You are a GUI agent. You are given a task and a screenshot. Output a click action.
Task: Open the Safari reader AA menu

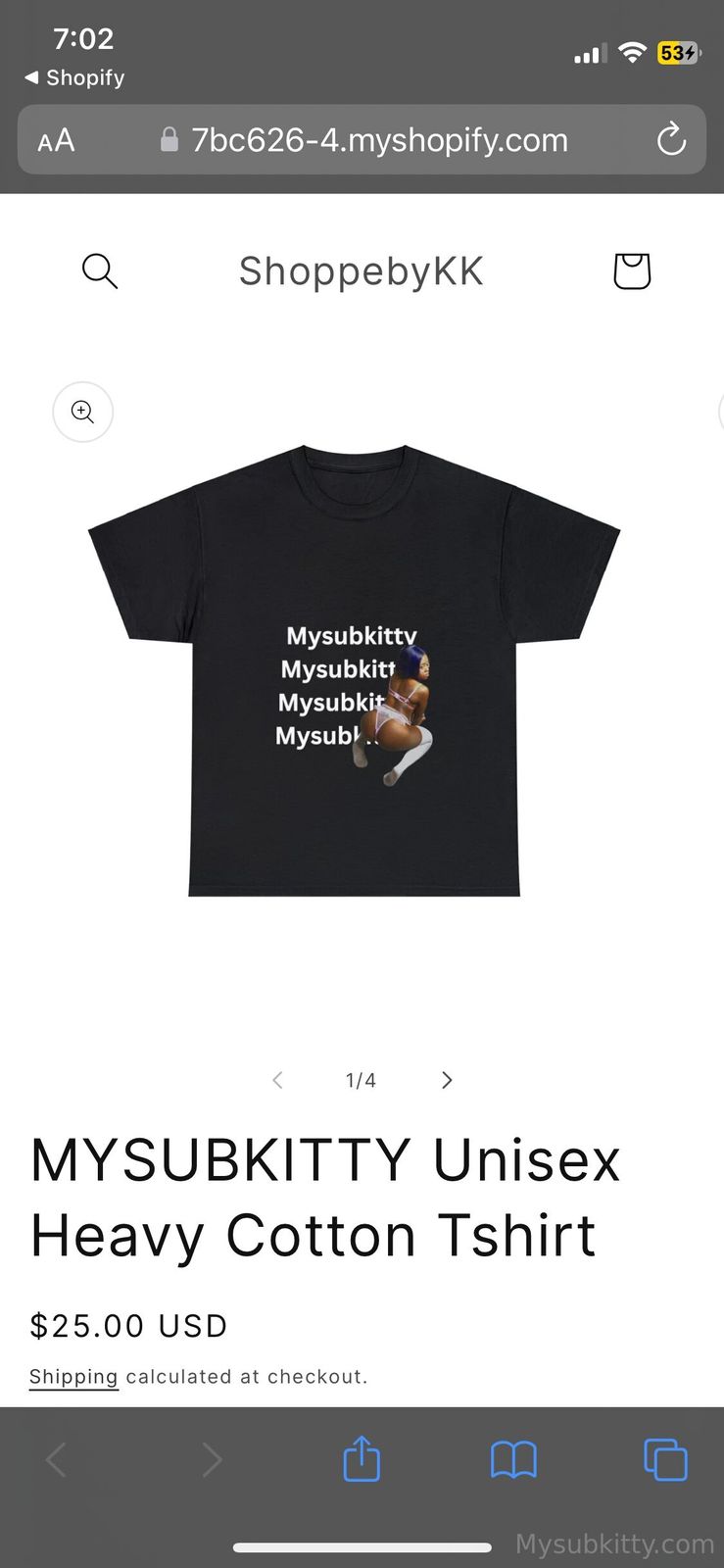pyautogui.click(x=56, y=140)
